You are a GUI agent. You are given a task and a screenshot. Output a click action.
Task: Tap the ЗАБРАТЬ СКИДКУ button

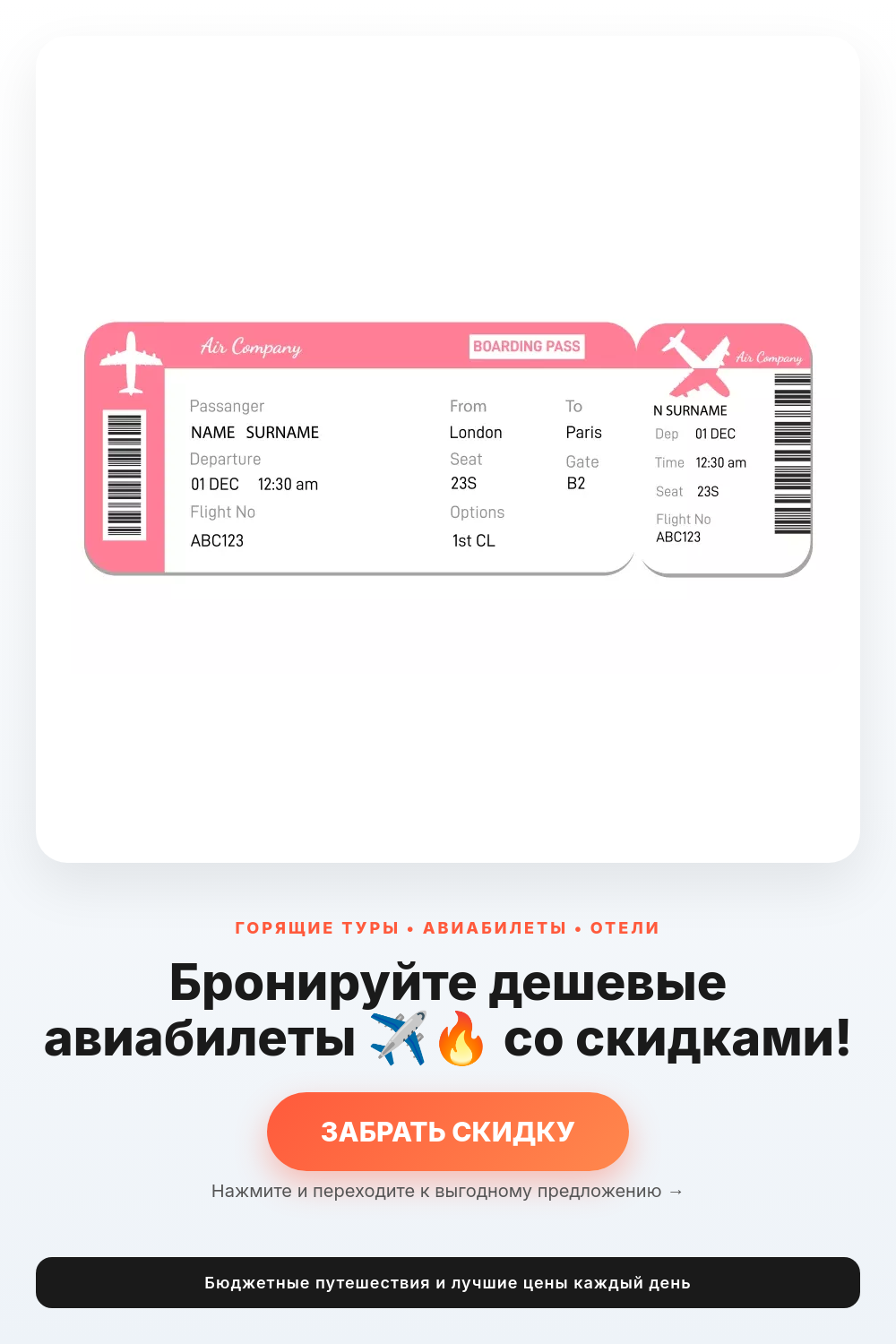(x=448, y=1131)
